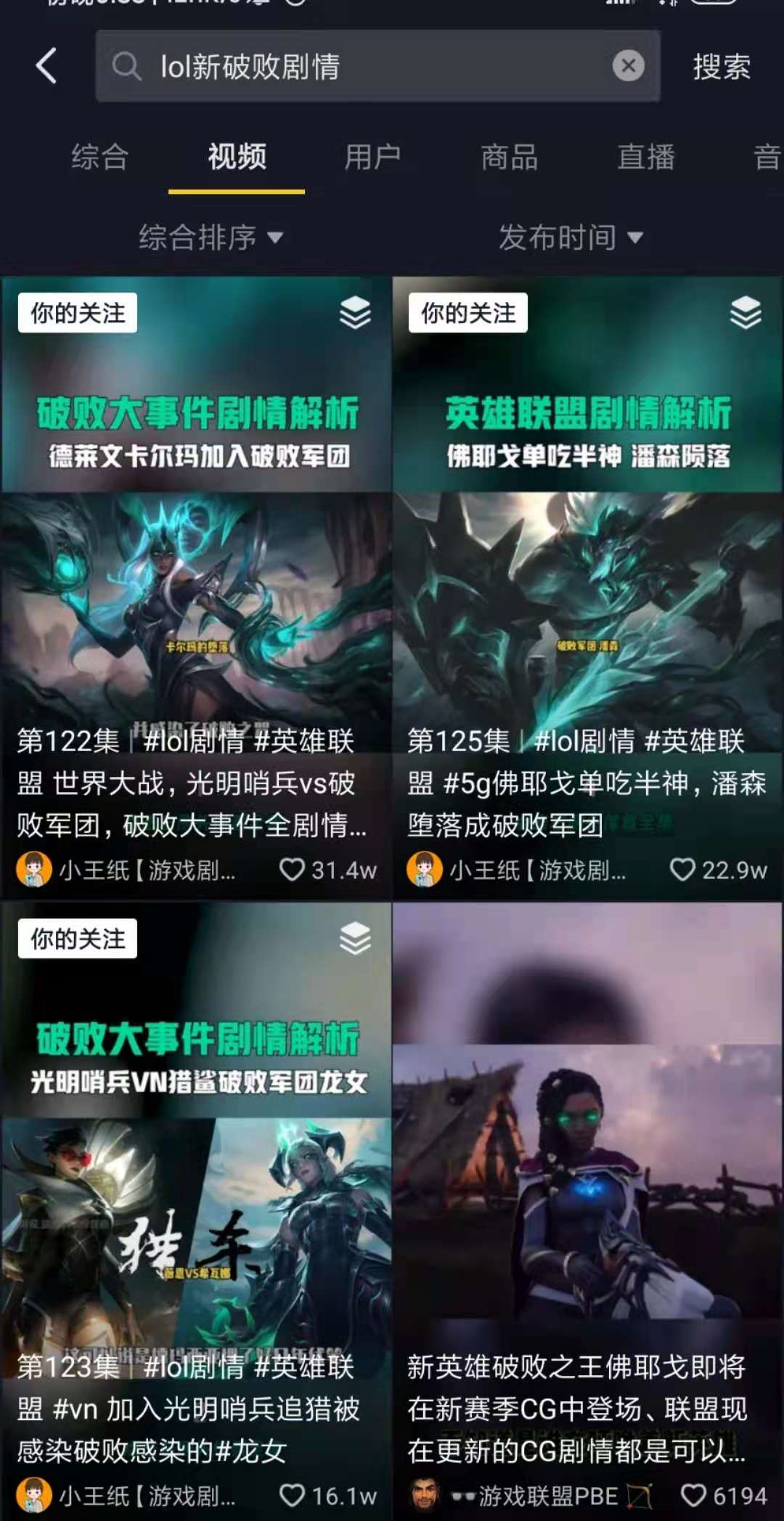
Task: Open the 综合排序 sort dropdown
Action: coord(211,237)
